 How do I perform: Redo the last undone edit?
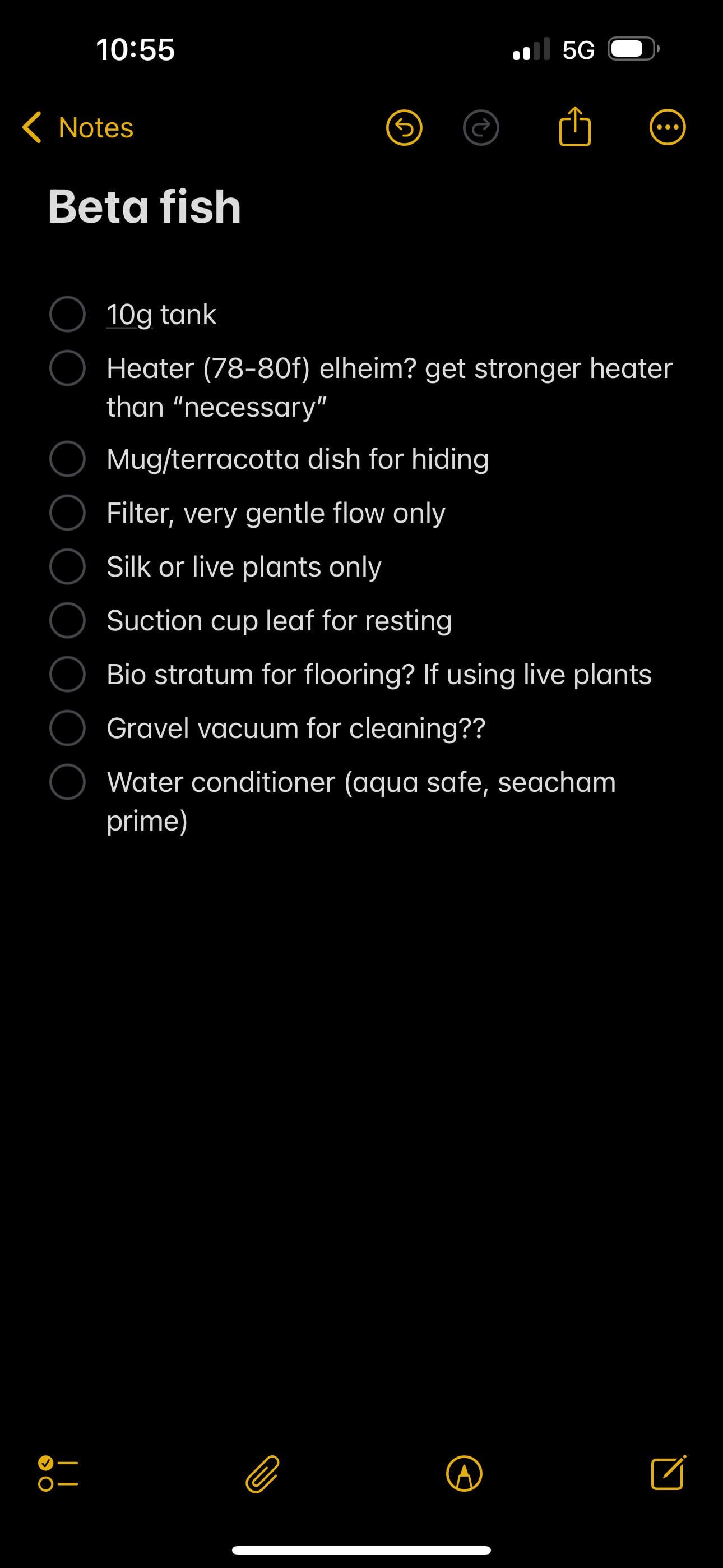click(x=481, y=128)
